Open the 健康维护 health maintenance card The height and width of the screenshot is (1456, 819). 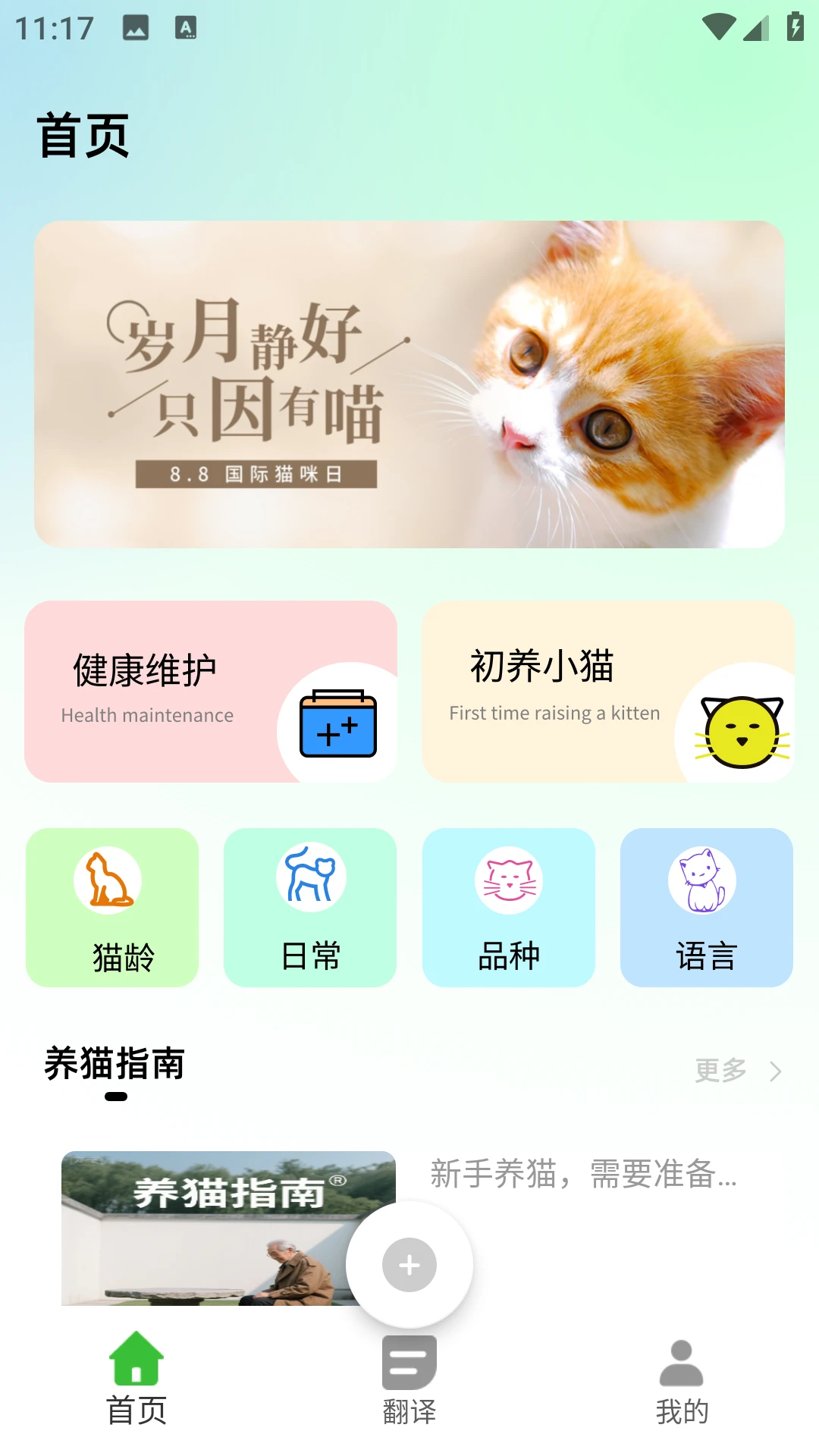(212, 690)
